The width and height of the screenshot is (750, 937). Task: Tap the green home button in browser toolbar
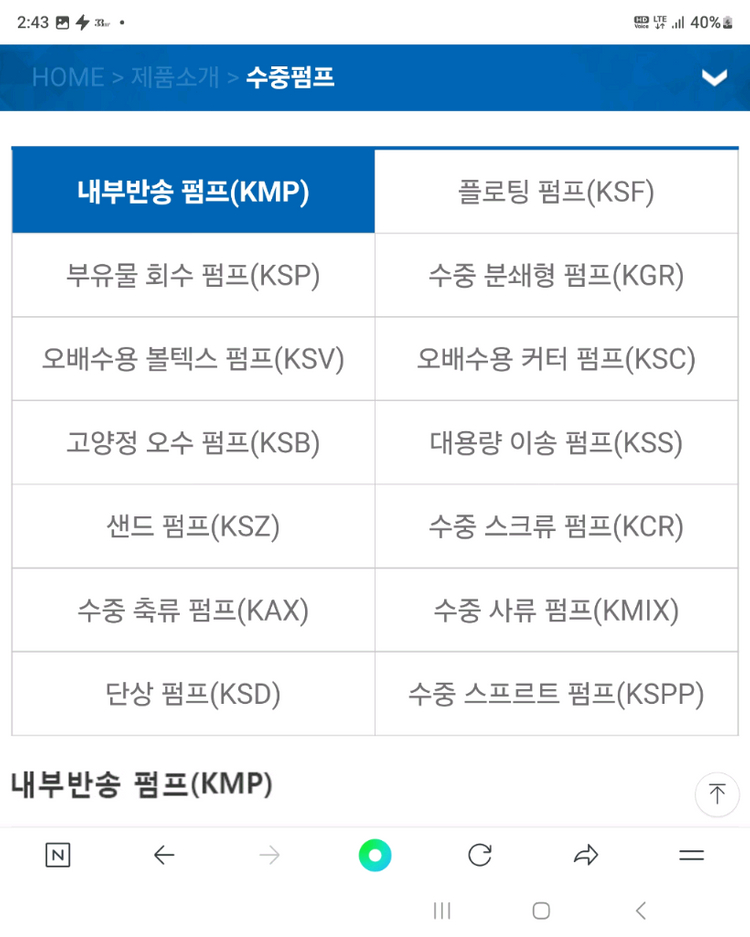pos(374,855)
